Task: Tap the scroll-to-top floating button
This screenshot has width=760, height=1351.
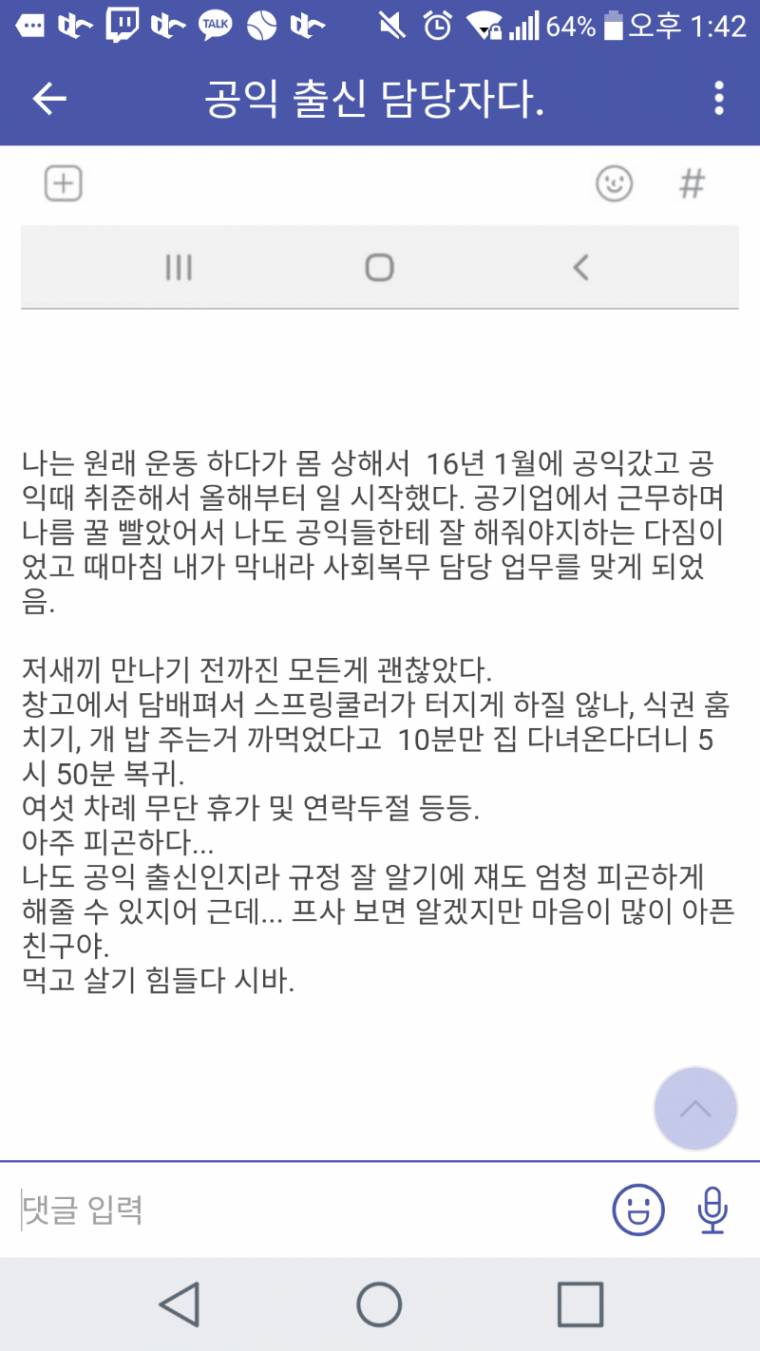Action: click(x=696, y=1108)
